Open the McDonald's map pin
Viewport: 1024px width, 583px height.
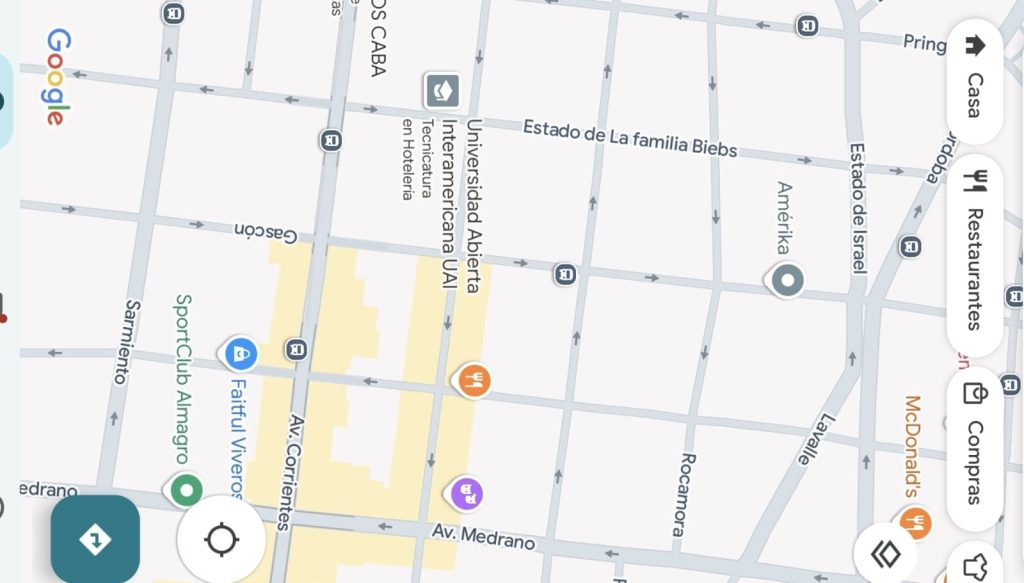click(915, 522)
